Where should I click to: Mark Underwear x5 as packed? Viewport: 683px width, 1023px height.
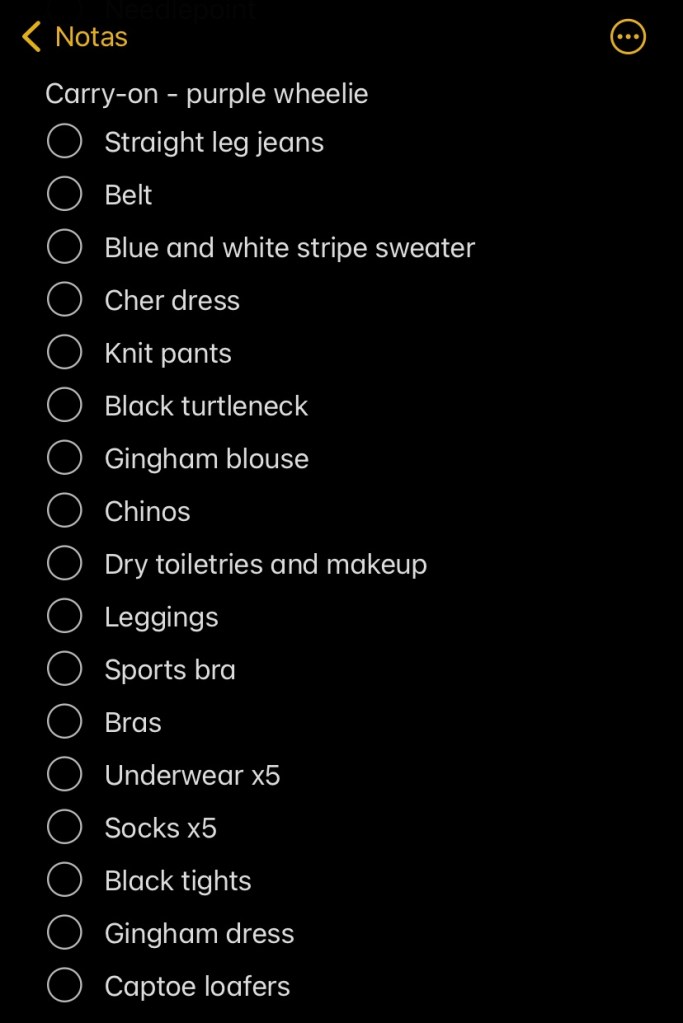click(64, 774)
